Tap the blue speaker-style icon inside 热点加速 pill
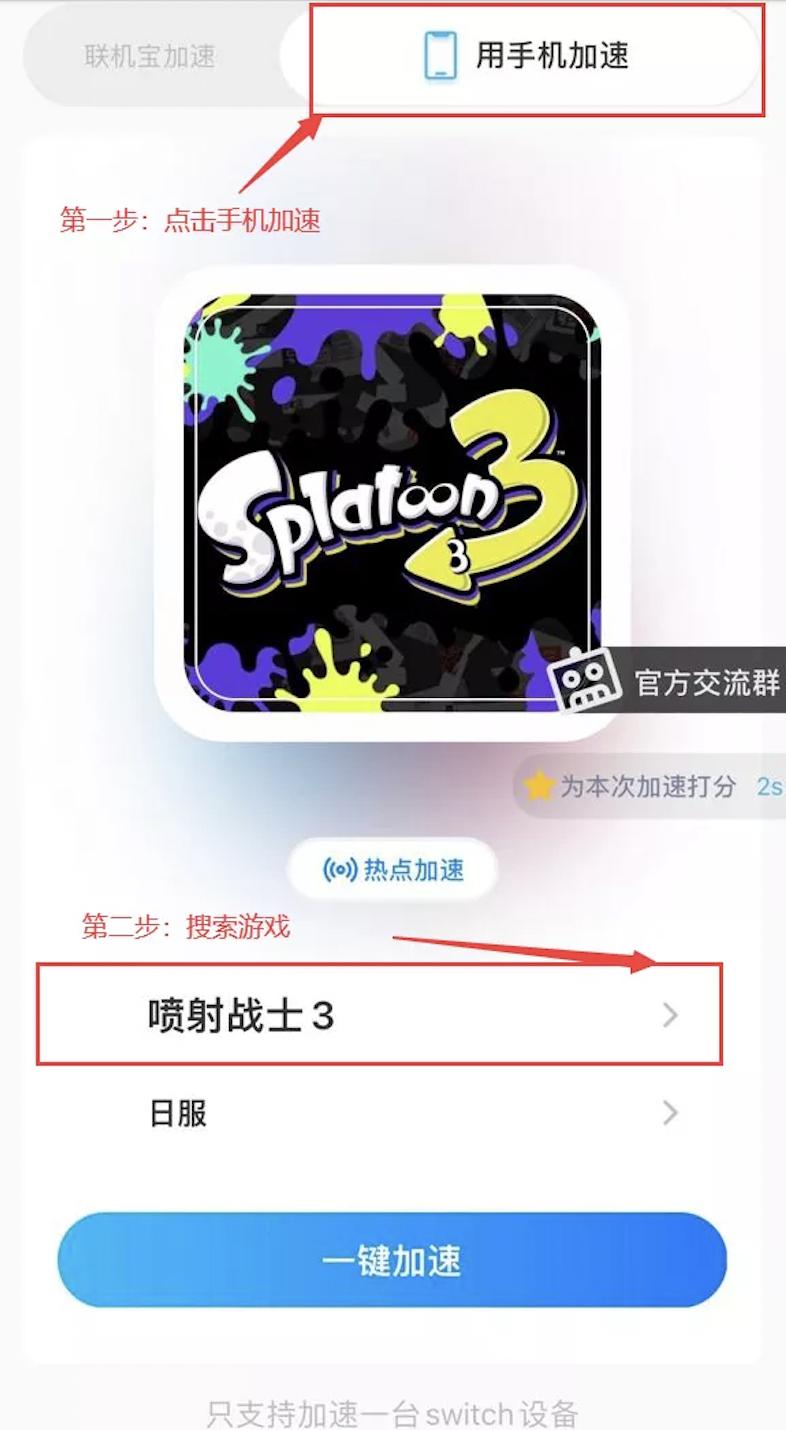 [x=340, y=869]
